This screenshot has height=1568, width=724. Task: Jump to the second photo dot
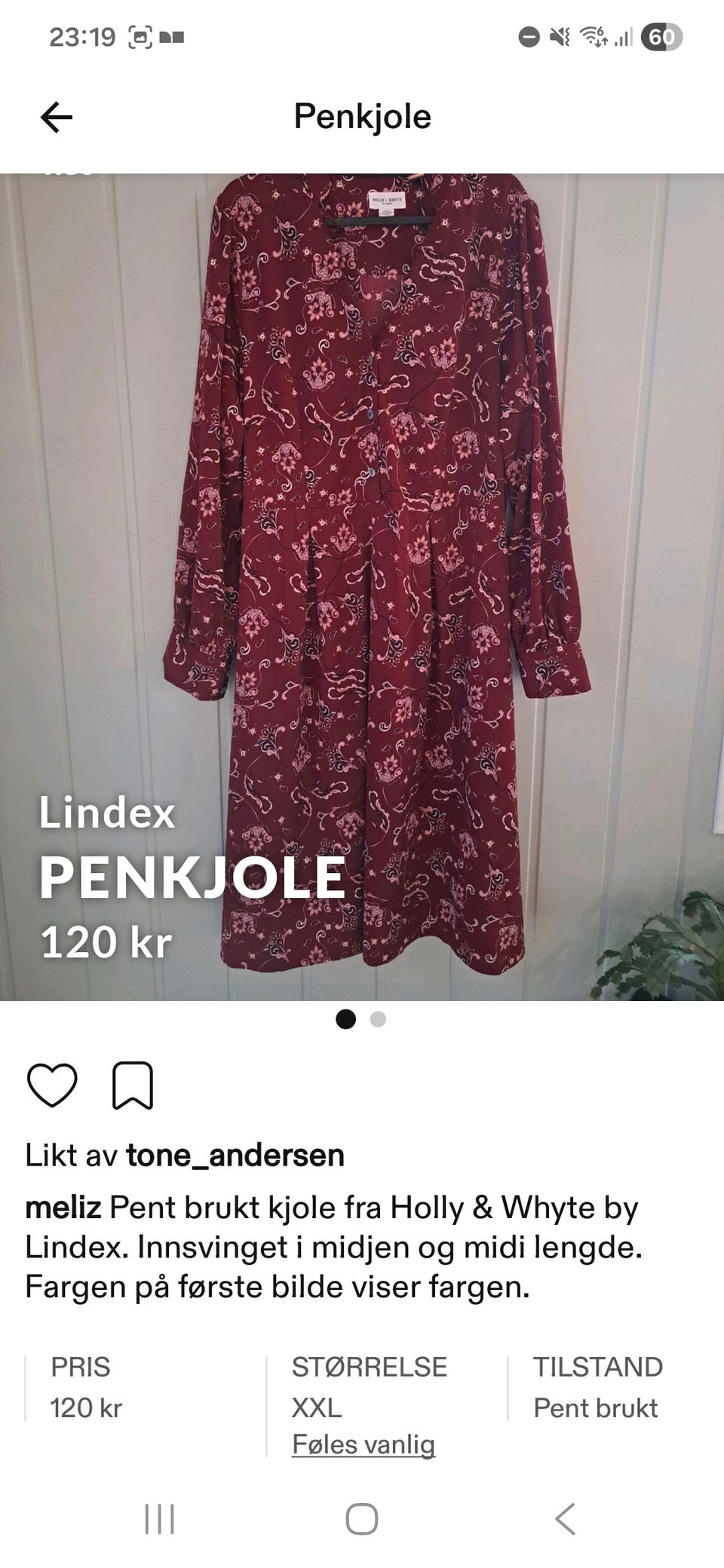tap(378, 1019)
